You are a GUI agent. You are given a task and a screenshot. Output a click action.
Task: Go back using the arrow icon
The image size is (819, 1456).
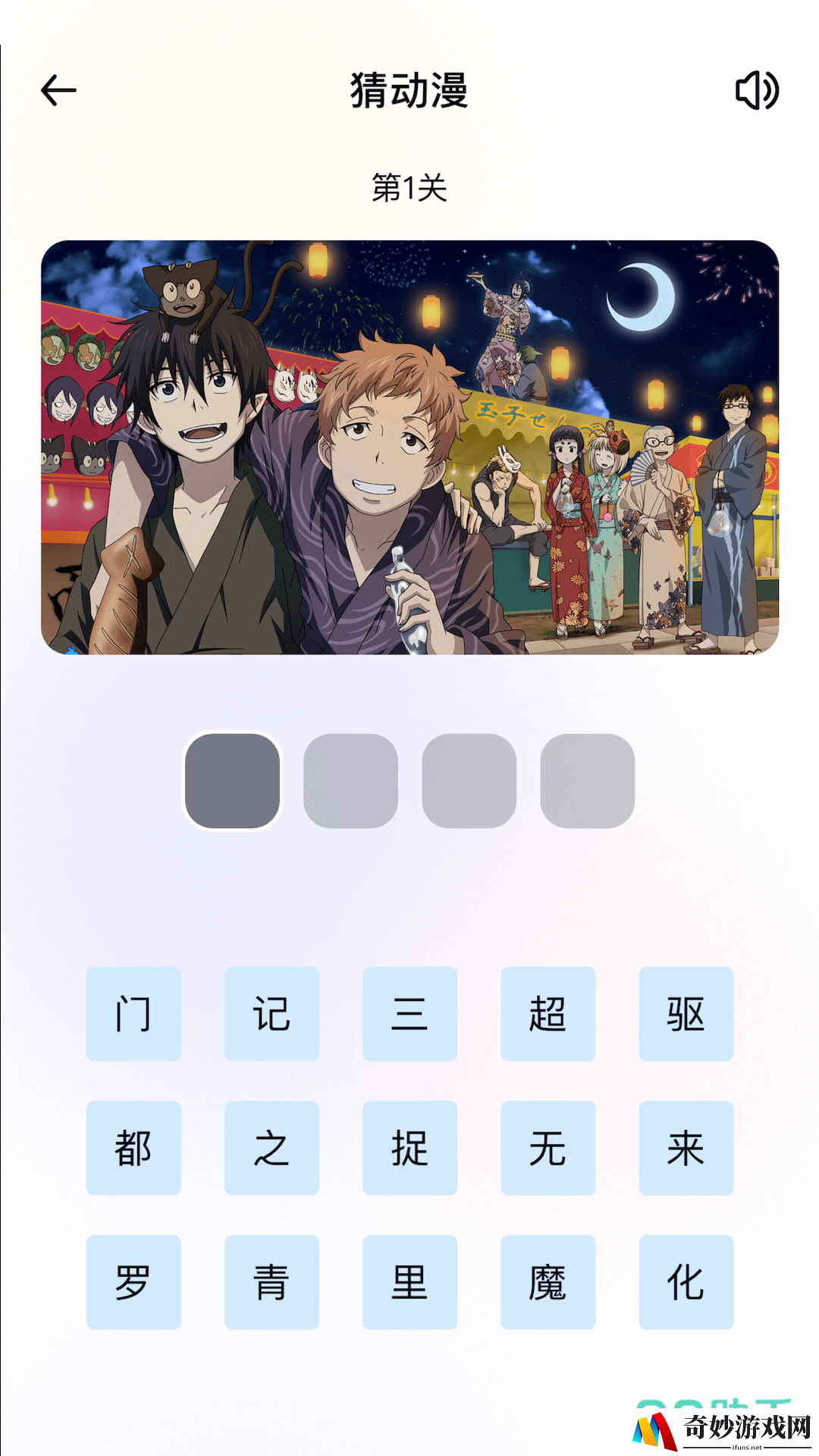(x=58, y=90)
